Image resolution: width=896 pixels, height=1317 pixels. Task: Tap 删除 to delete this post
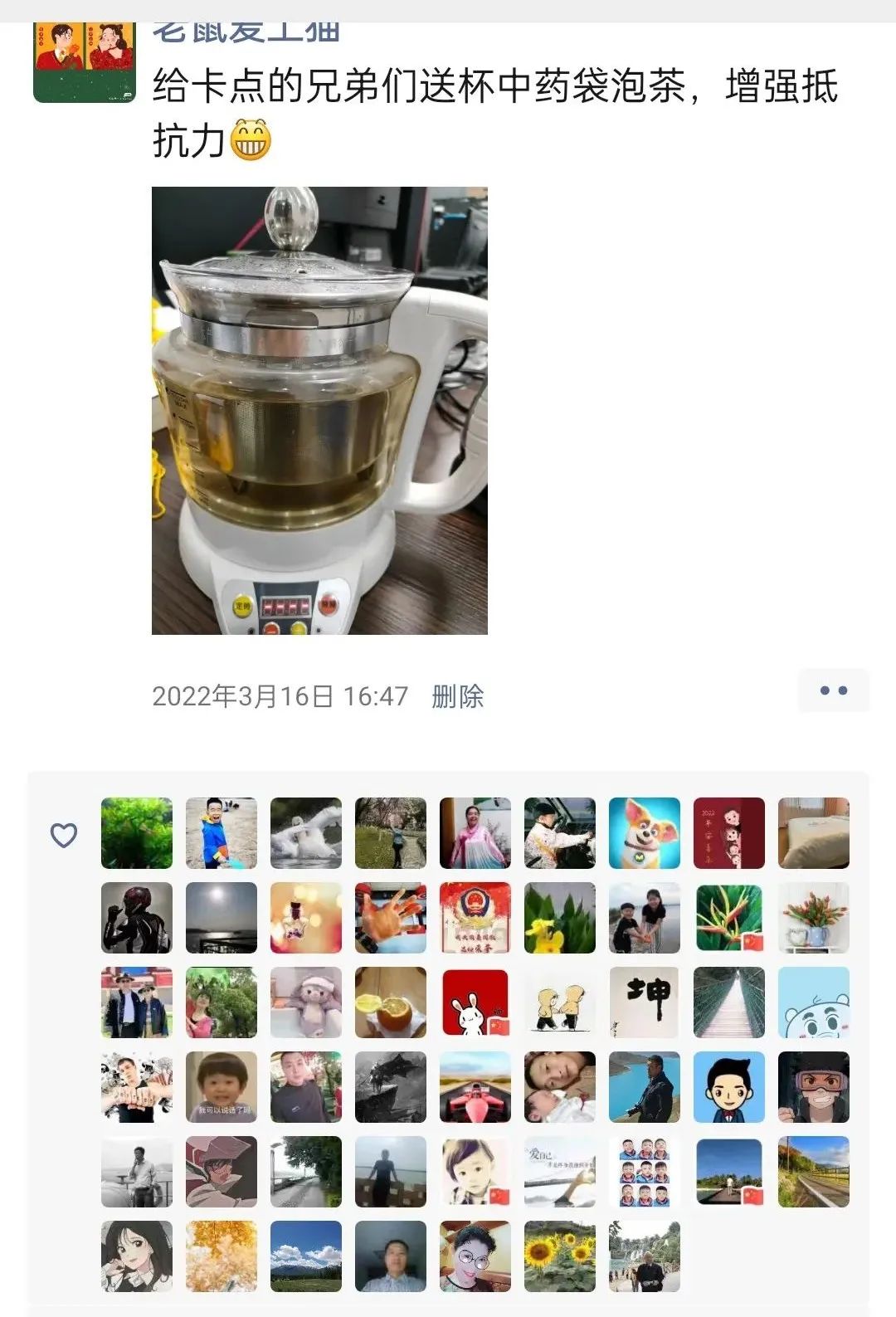pyautogui.click(x=457, y=695)
